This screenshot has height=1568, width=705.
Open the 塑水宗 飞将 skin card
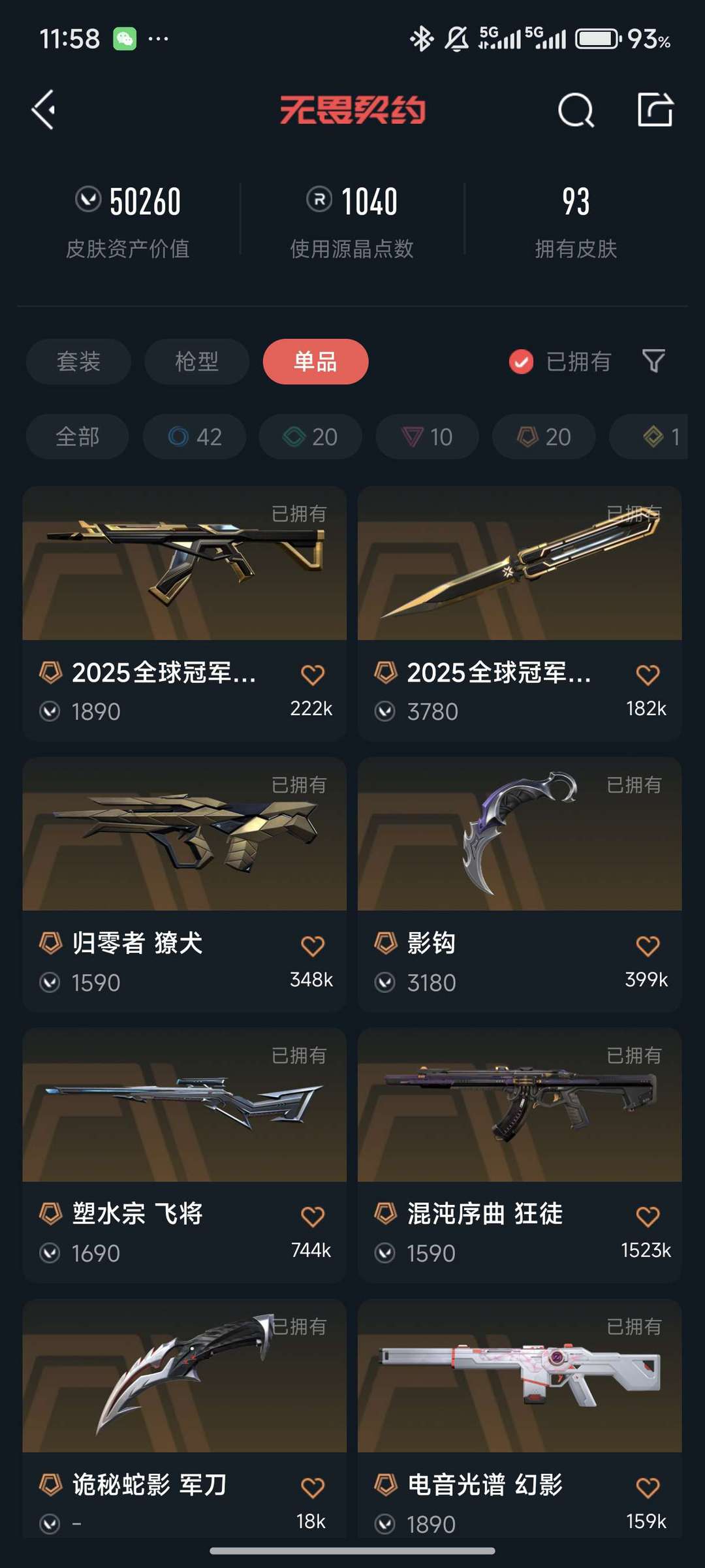tap(184, 1155)
